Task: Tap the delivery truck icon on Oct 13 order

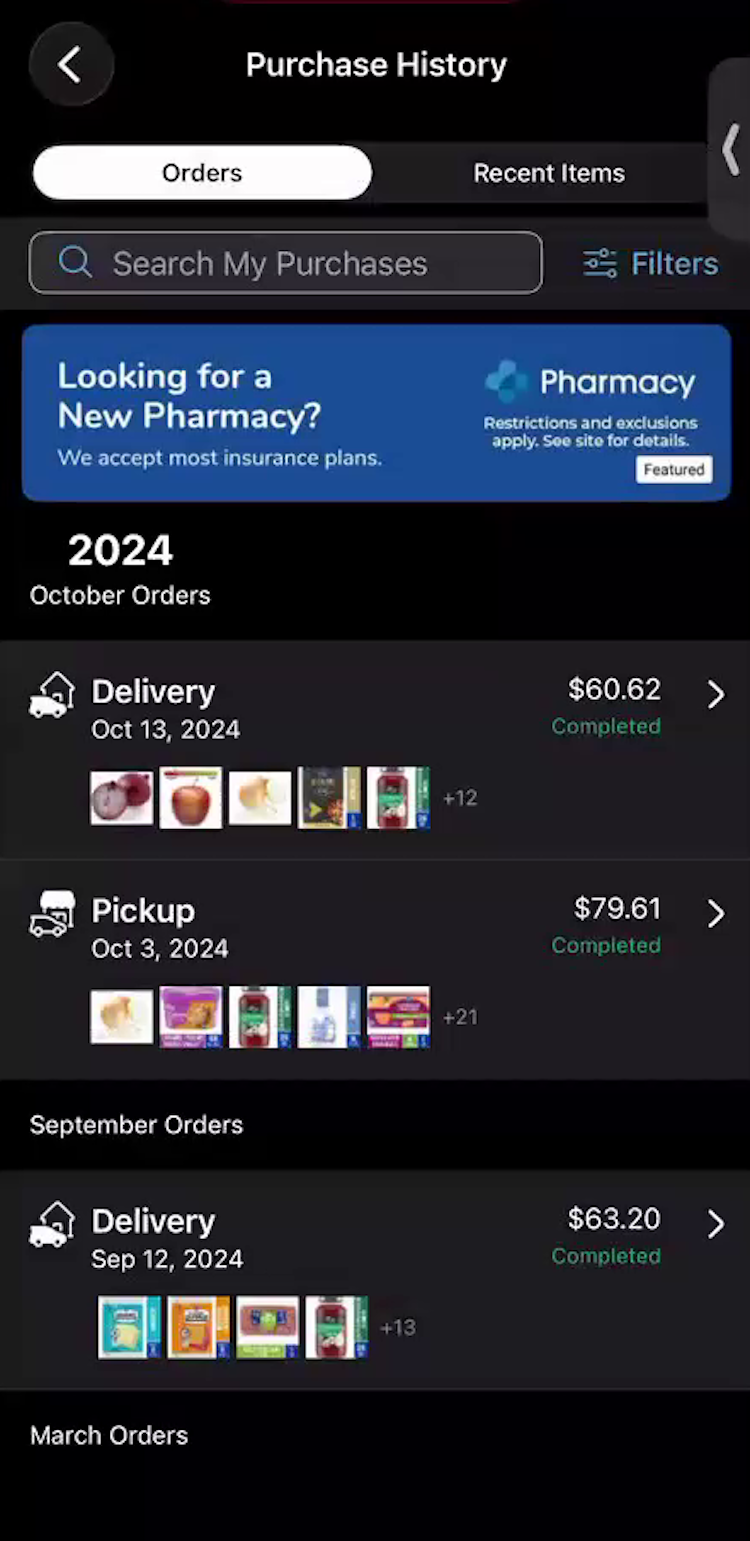Action: coord(51,694)
